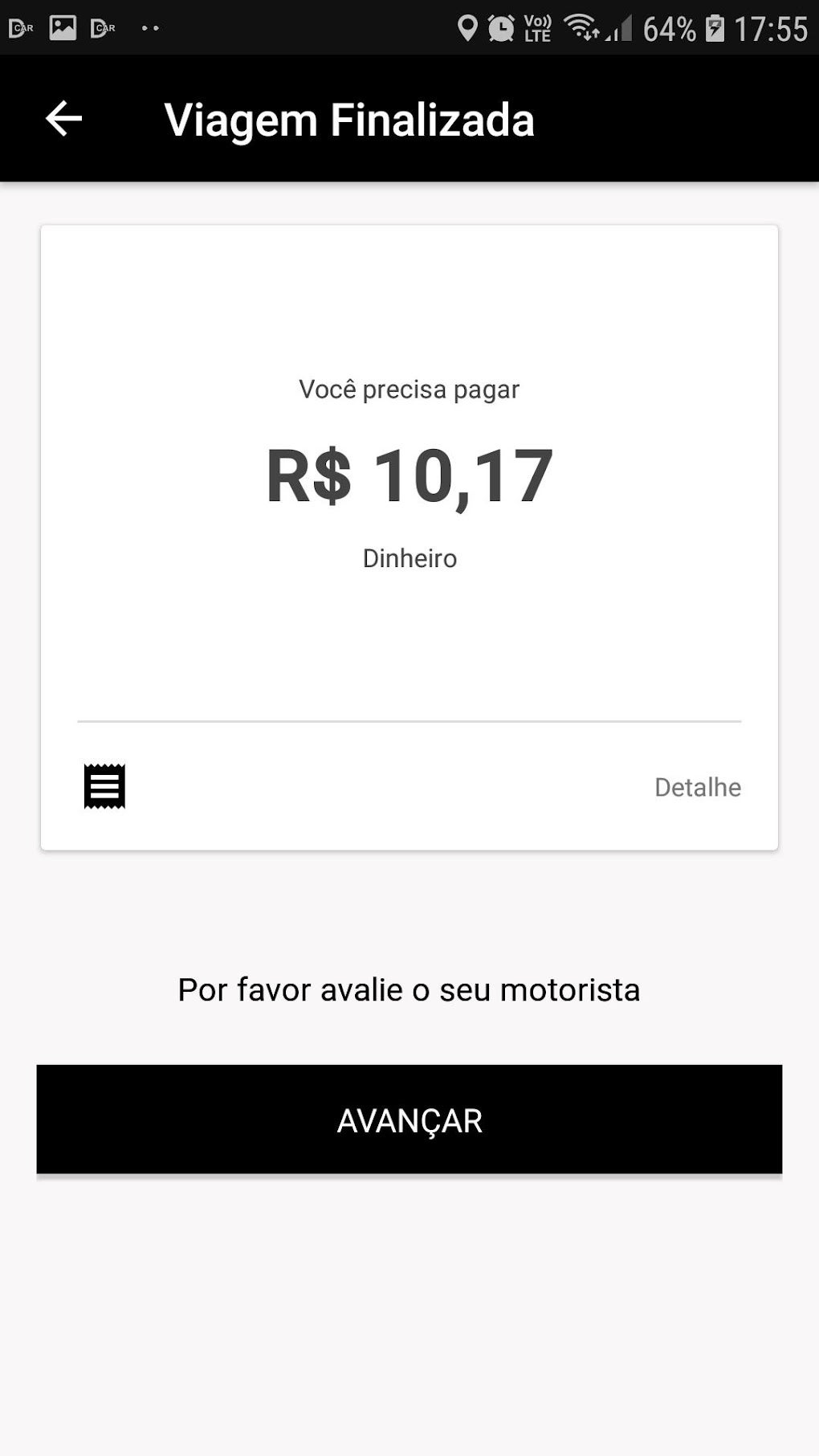Go back from Viagem Finalizada screen
The image size is (819, 1456).
64,119
